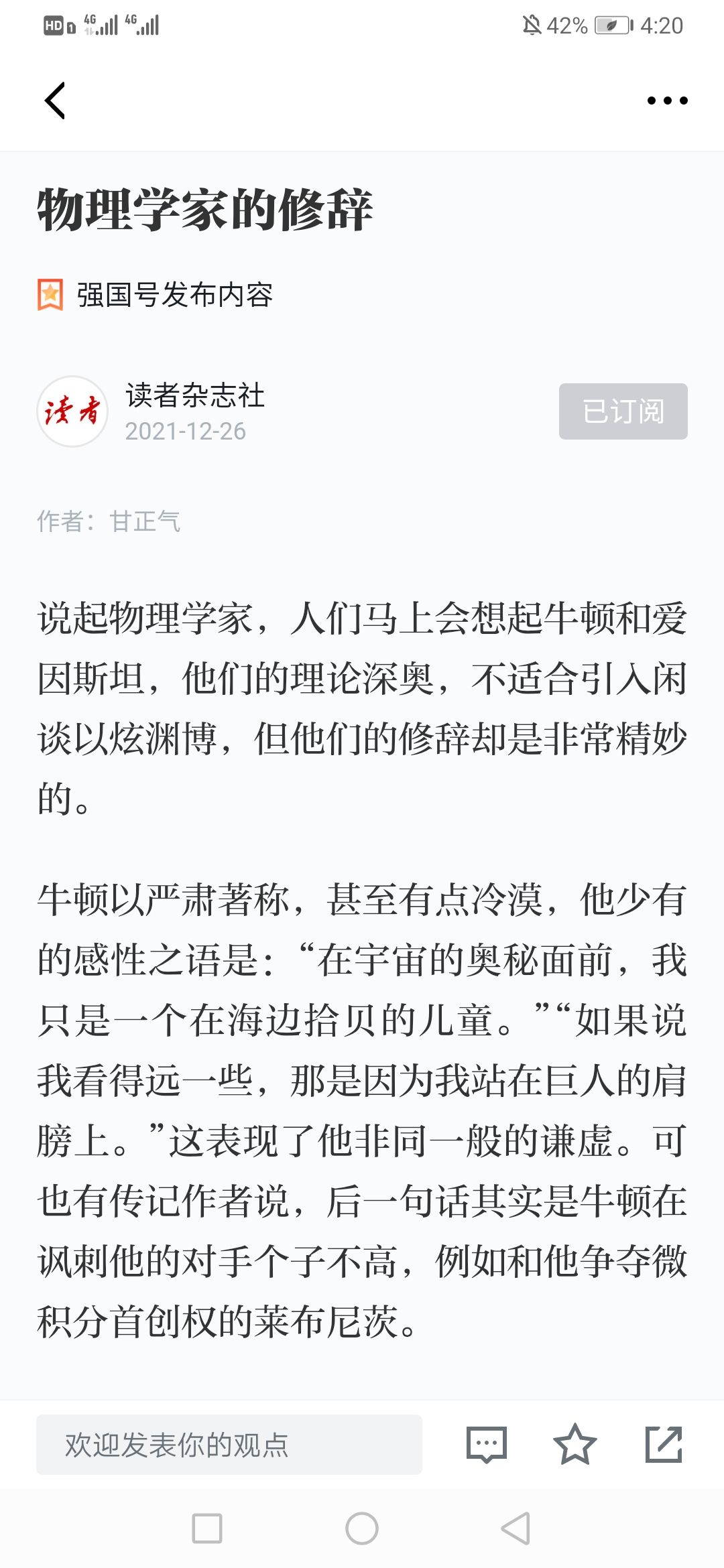
Task: View comments via the speech bubble icon
Action: [x=486, y=1444]
